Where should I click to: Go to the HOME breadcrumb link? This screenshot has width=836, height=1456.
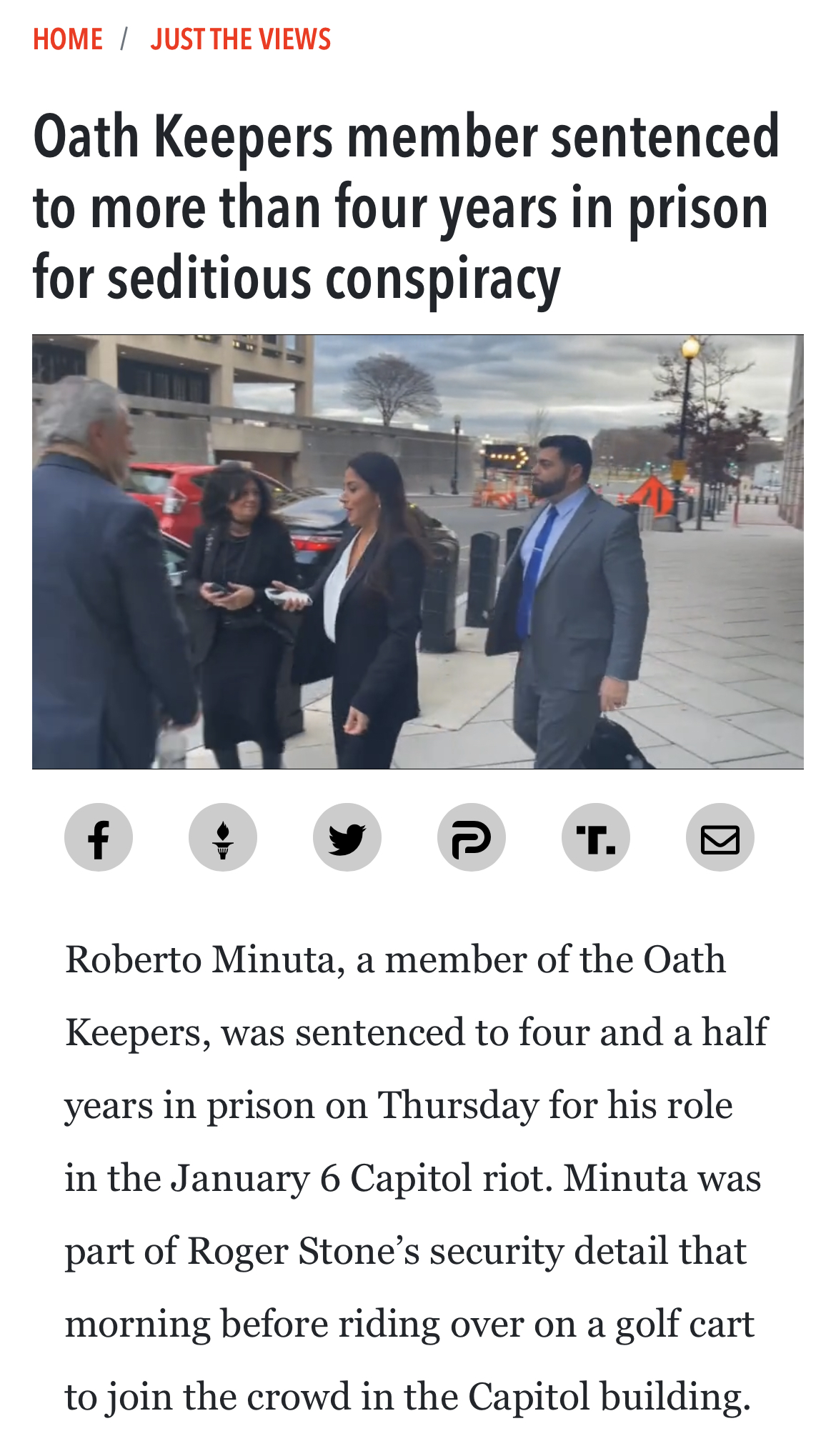(68, 39)
